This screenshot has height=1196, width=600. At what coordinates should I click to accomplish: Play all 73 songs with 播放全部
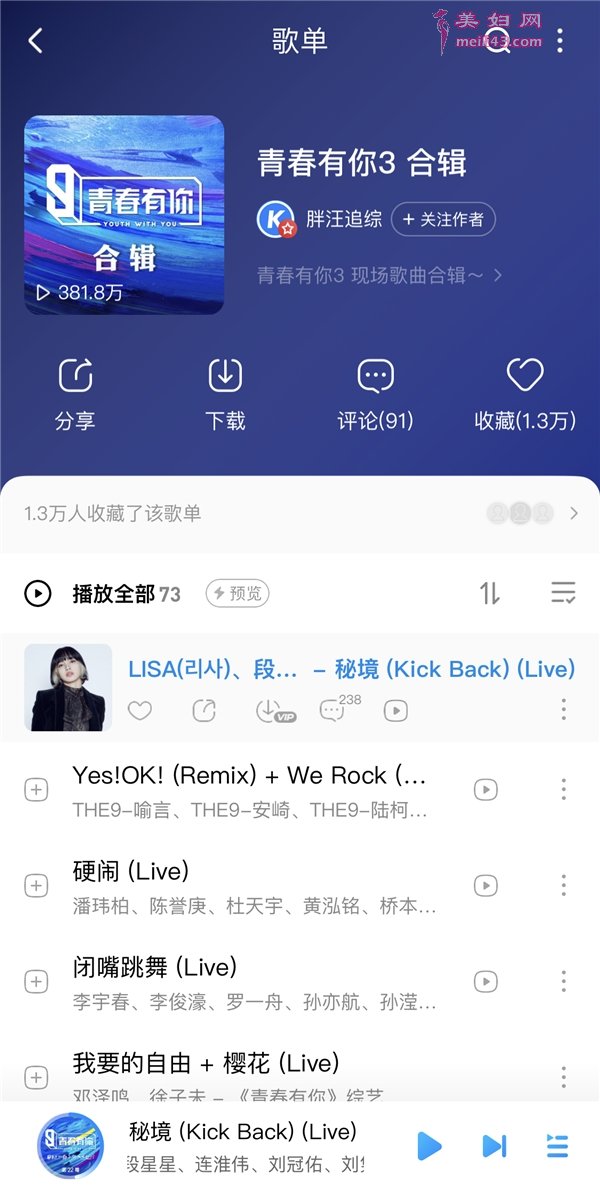pos(103,593)
